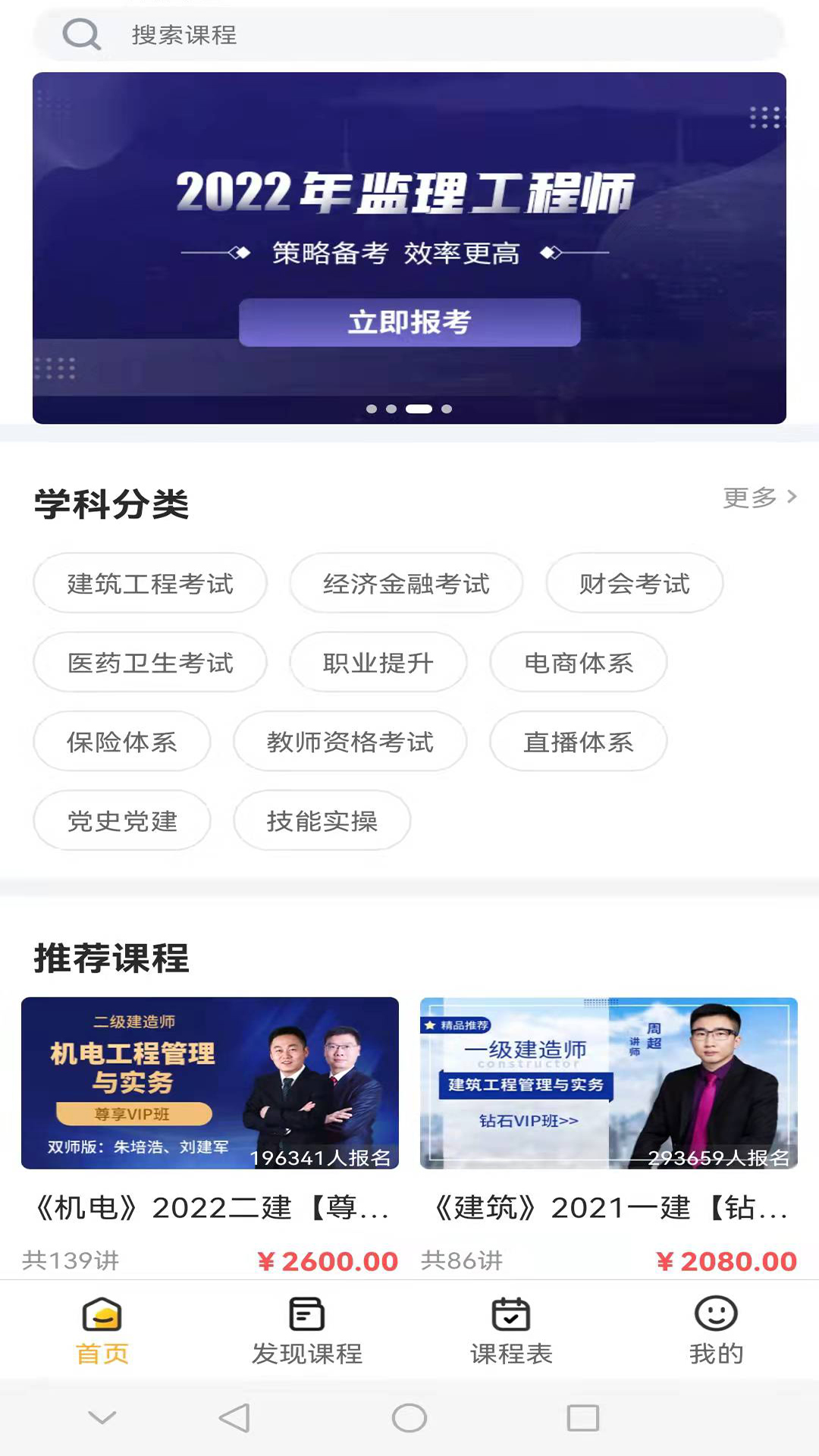819x1456 pixels.
Task: Tap the 党史党建 chip
Action: click(122, 821)
